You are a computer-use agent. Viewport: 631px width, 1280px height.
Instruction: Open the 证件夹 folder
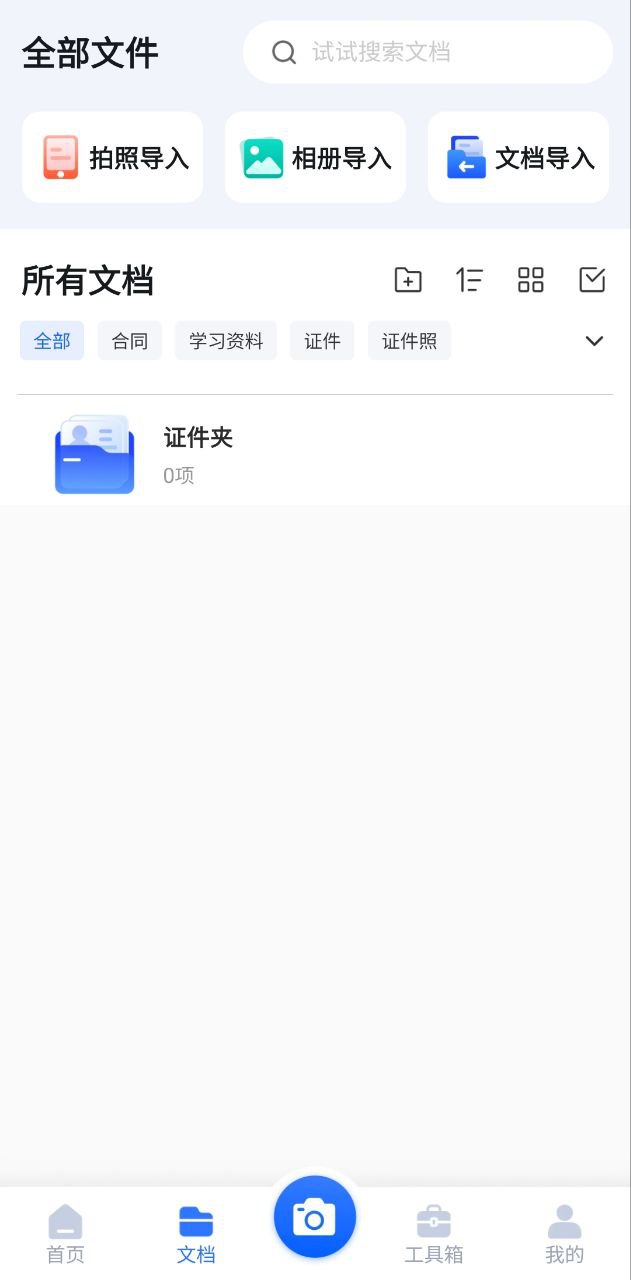pos(197,455)
